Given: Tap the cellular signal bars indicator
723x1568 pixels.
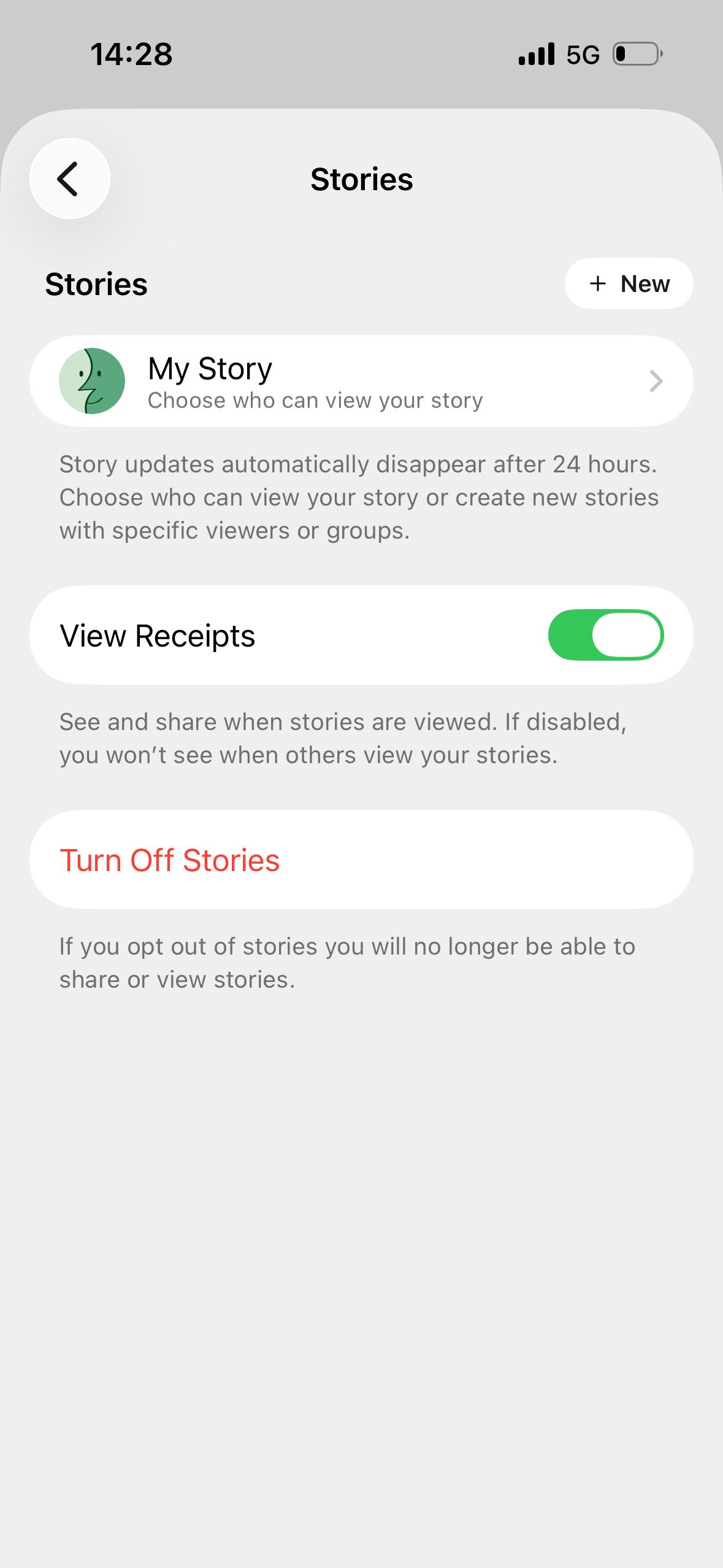Looking at the screenshot, I should [537, 54].
